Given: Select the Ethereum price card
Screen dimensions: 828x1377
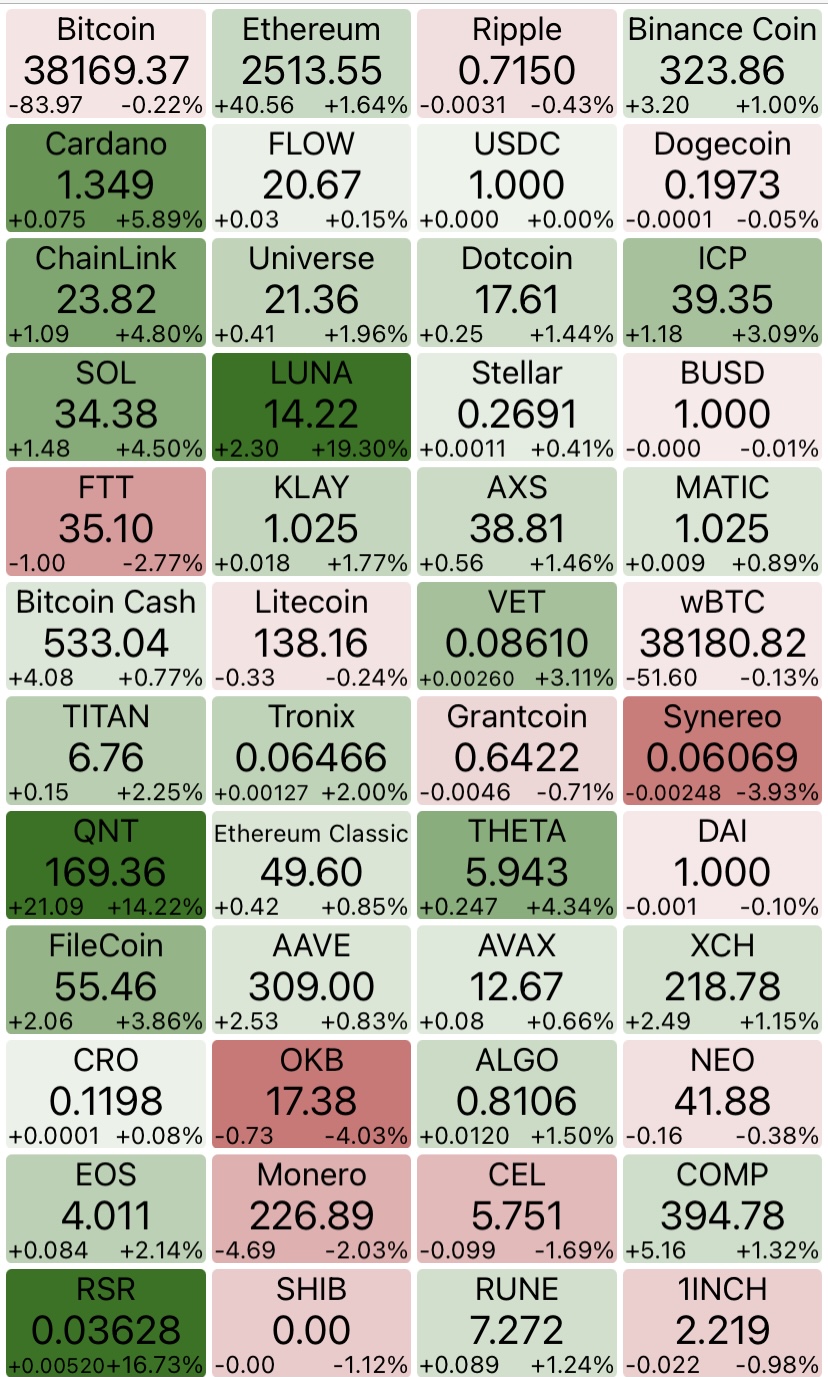Looking at the screenshot, I should (x=311, y=64).
